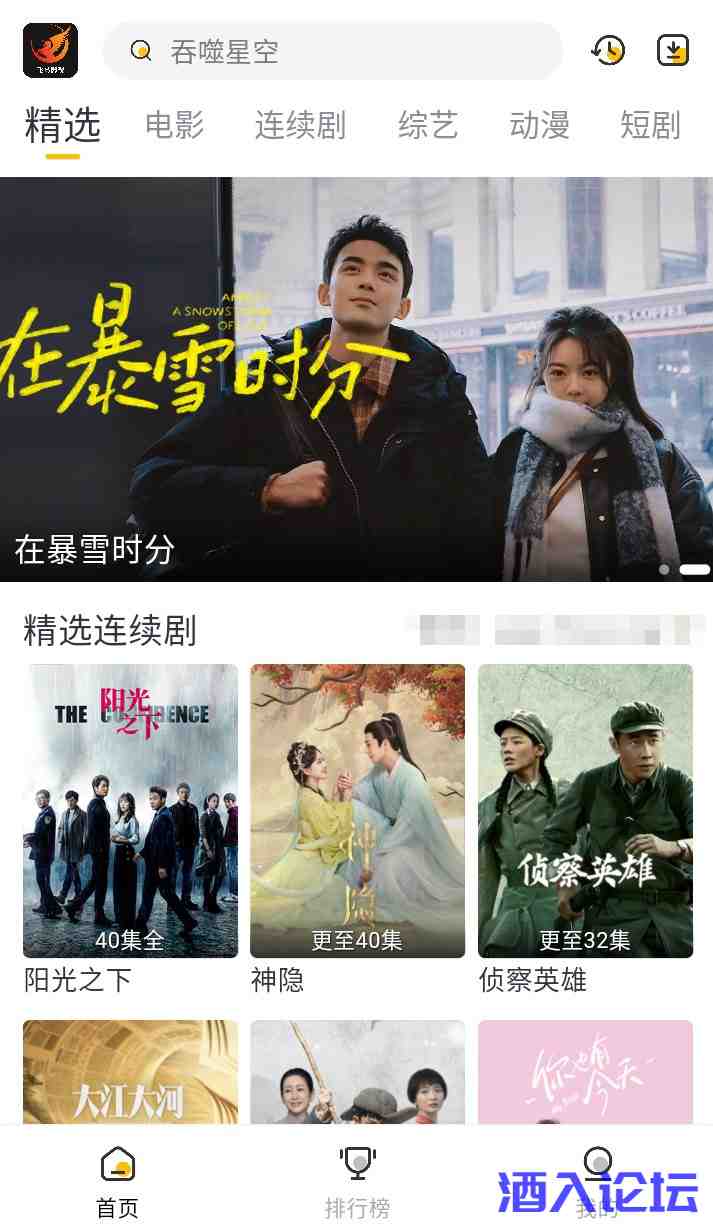Screen dimensions: 713x1227
Task: Open the downloads icon
Action: (x=673, y=50)
